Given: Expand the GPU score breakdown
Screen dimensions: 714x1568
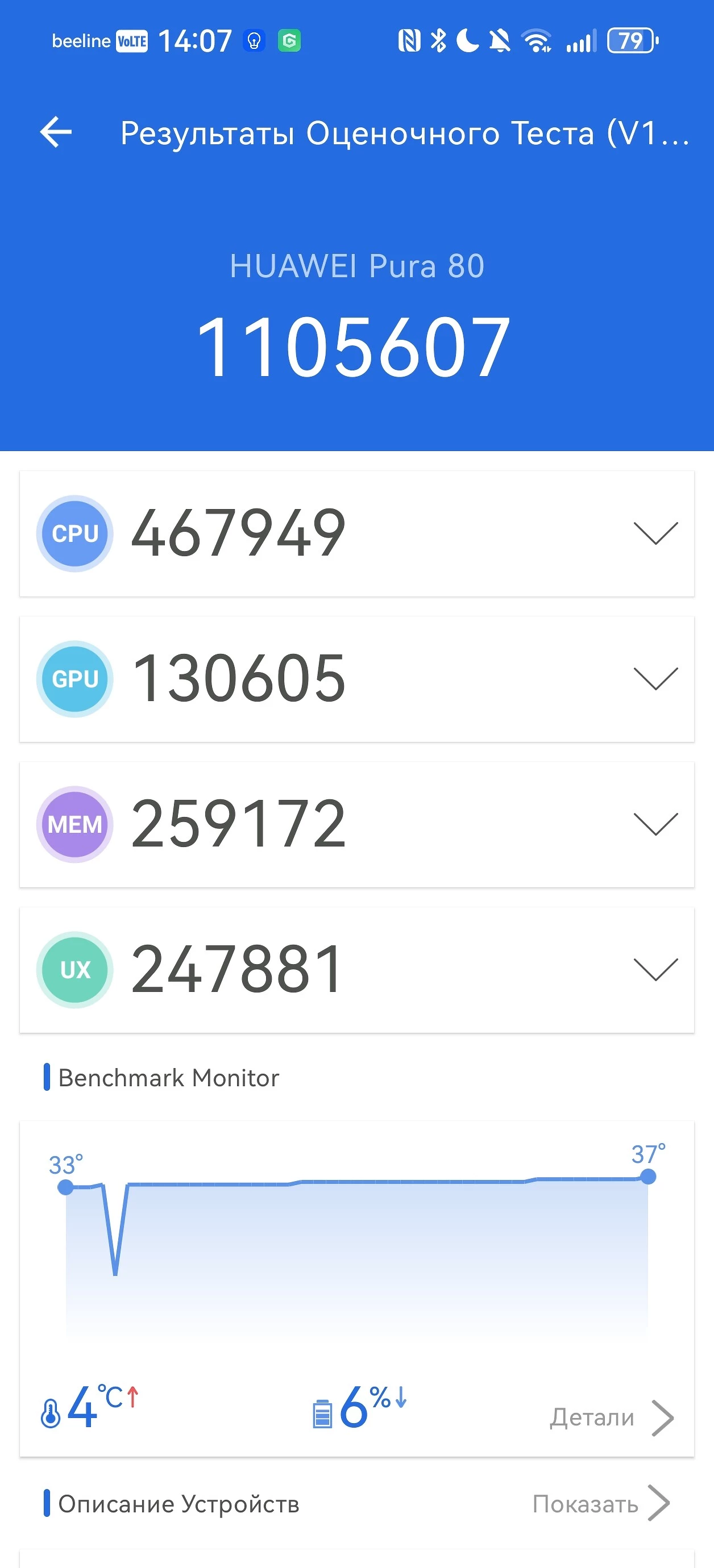Looking at the screenshot, I should point(655,679).
